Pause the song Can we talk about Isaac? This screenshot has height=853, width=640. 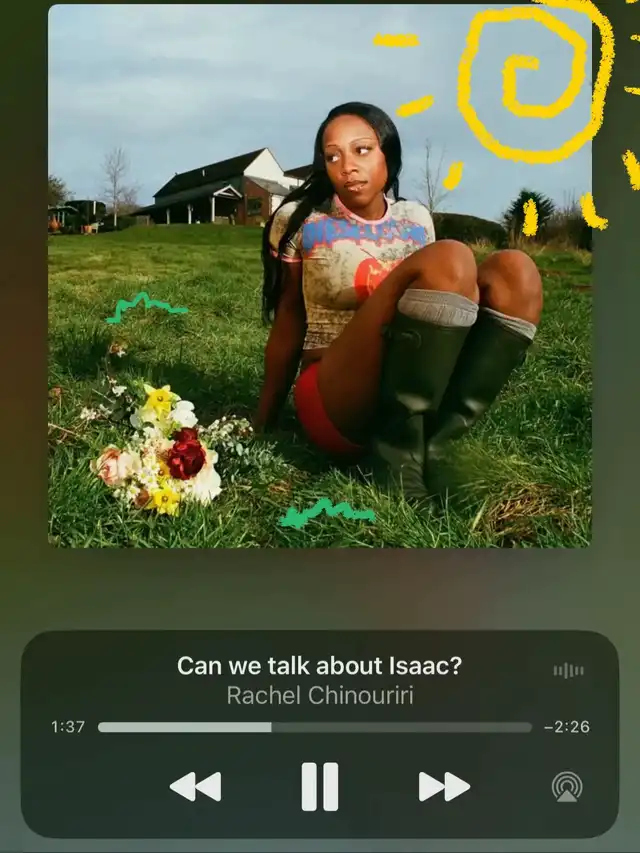(320, 786)
